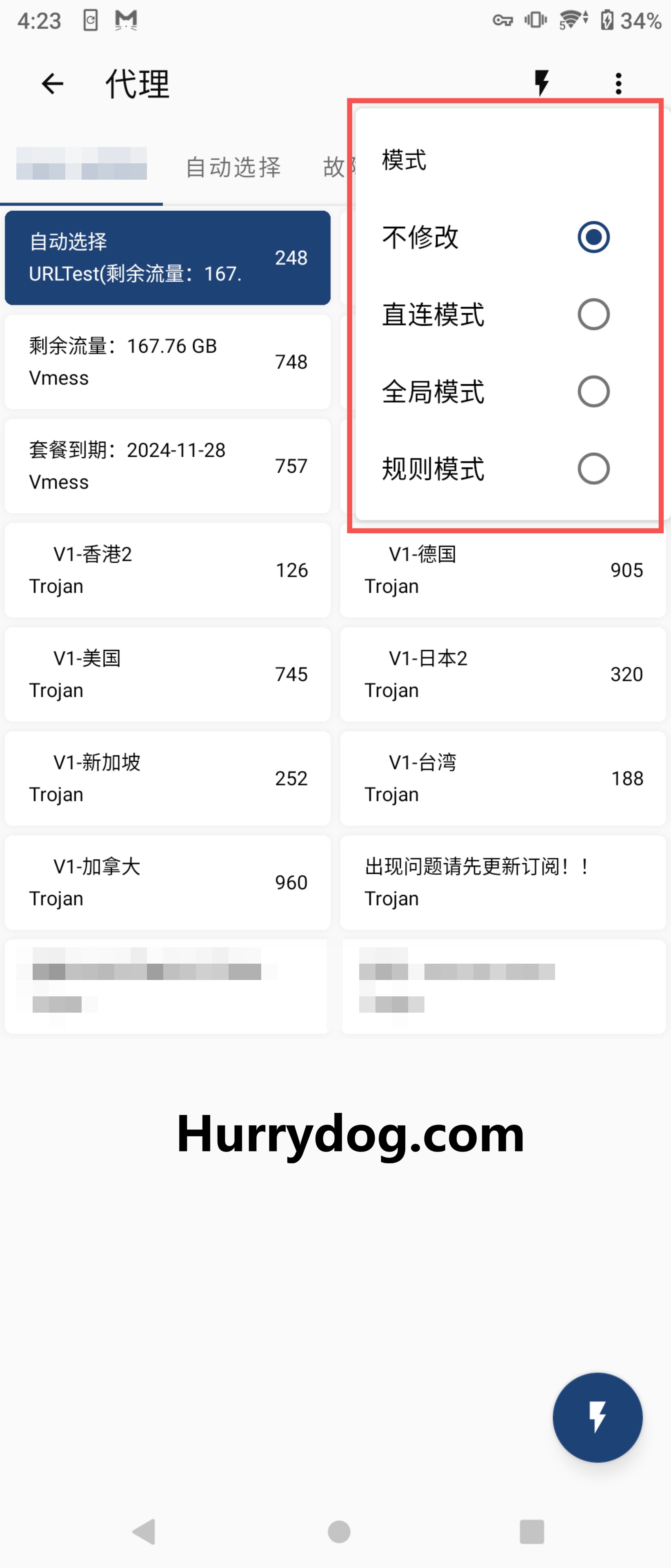The image size is (671, 1568).
Task: Switch to the 自动选择 tab
Action: (x=233, y=167)
